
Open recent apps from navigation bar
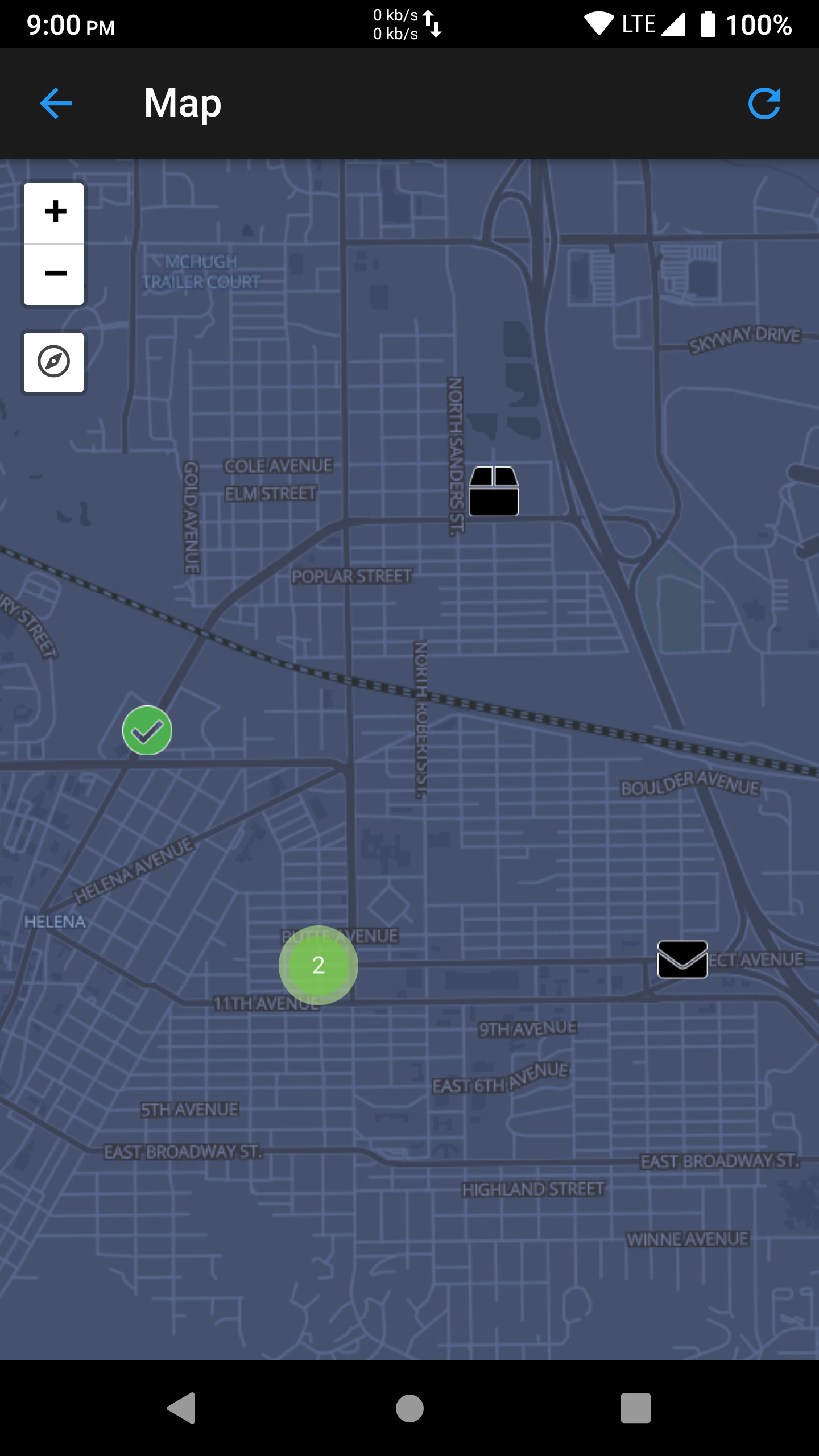636,1408
